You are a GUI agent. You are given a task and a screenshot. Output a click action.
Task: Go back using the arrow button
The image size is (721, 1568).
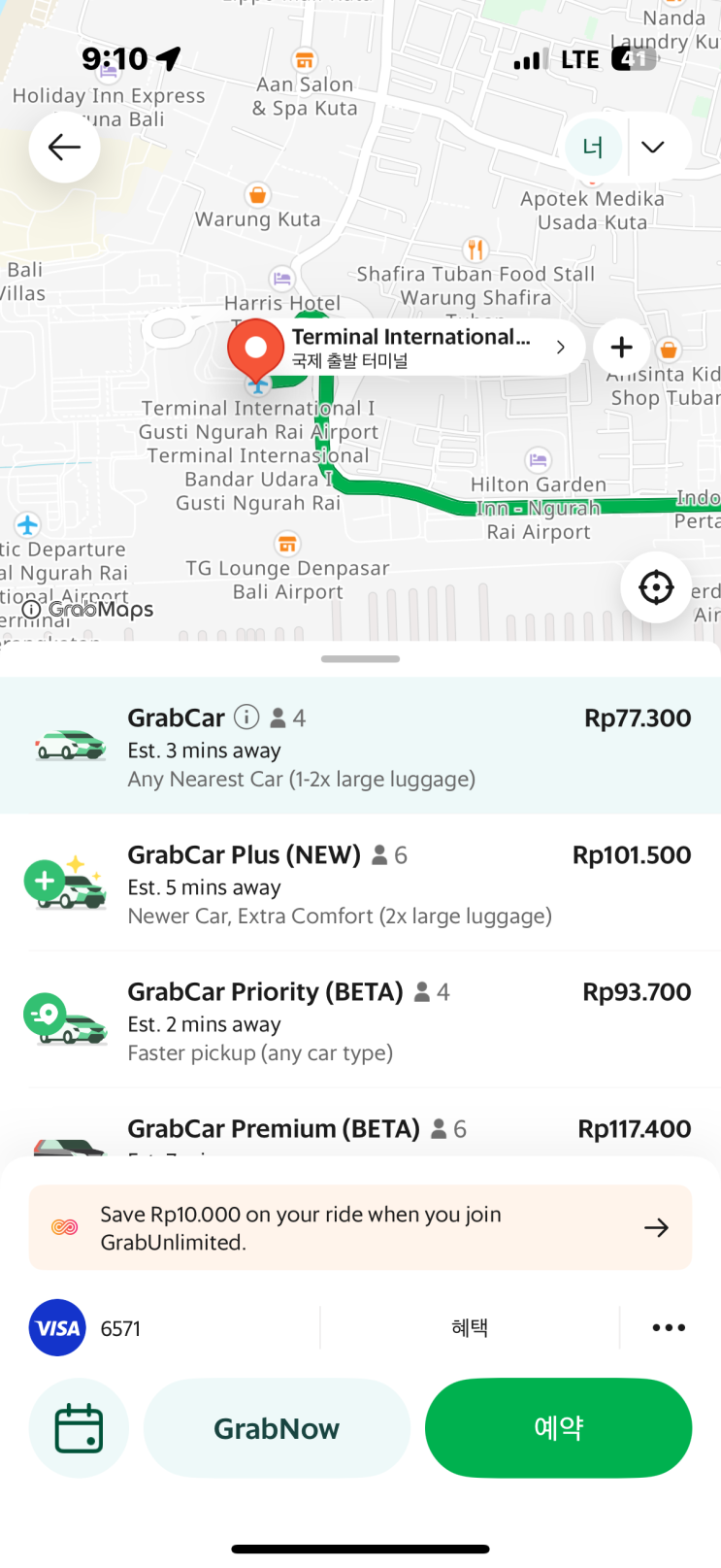pos(64,148)
